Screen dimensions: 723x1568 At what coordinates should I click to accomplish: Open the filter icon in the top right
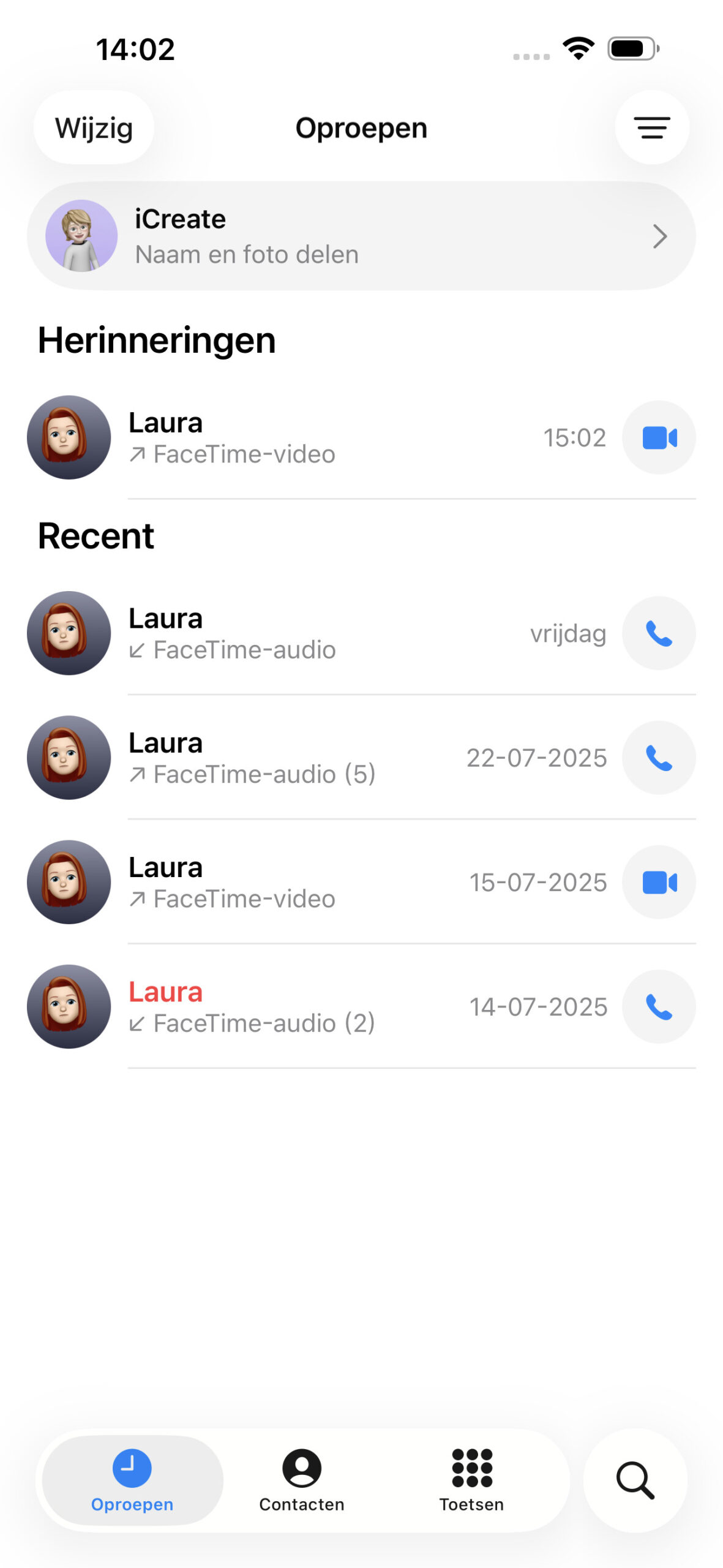(651, 127)
